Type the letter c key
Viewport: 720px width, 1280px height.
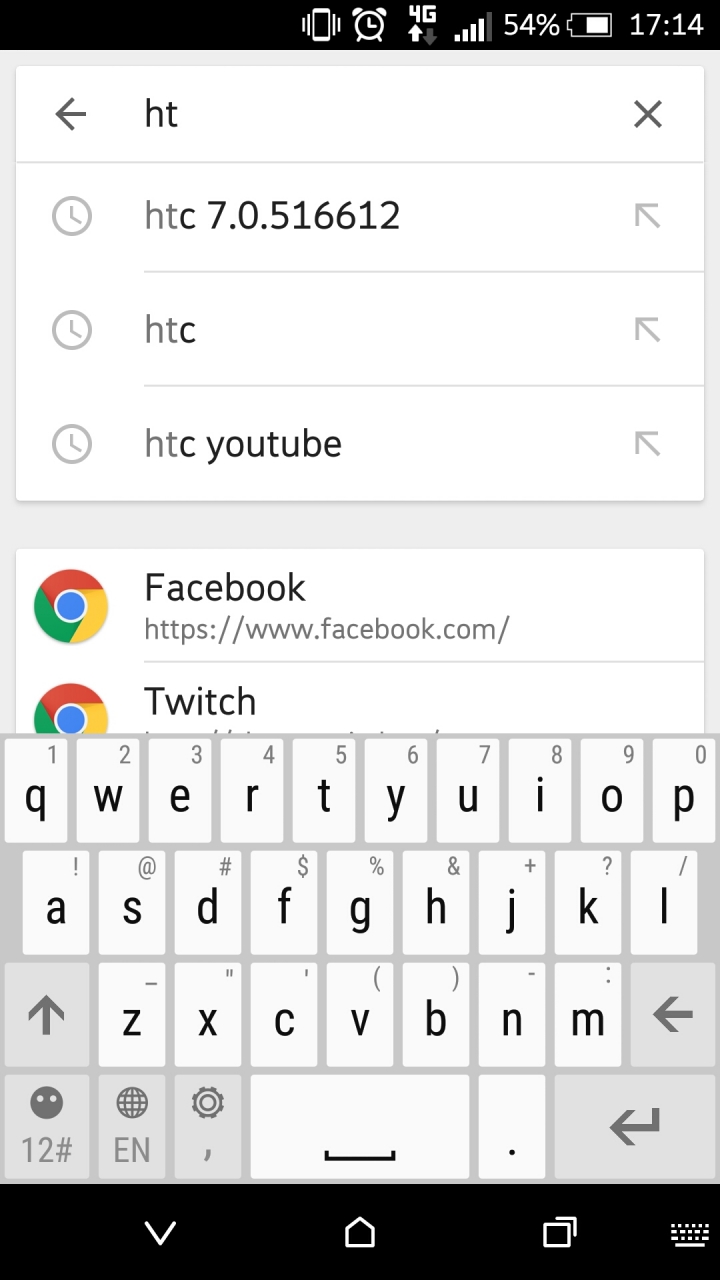[284, 1015]
